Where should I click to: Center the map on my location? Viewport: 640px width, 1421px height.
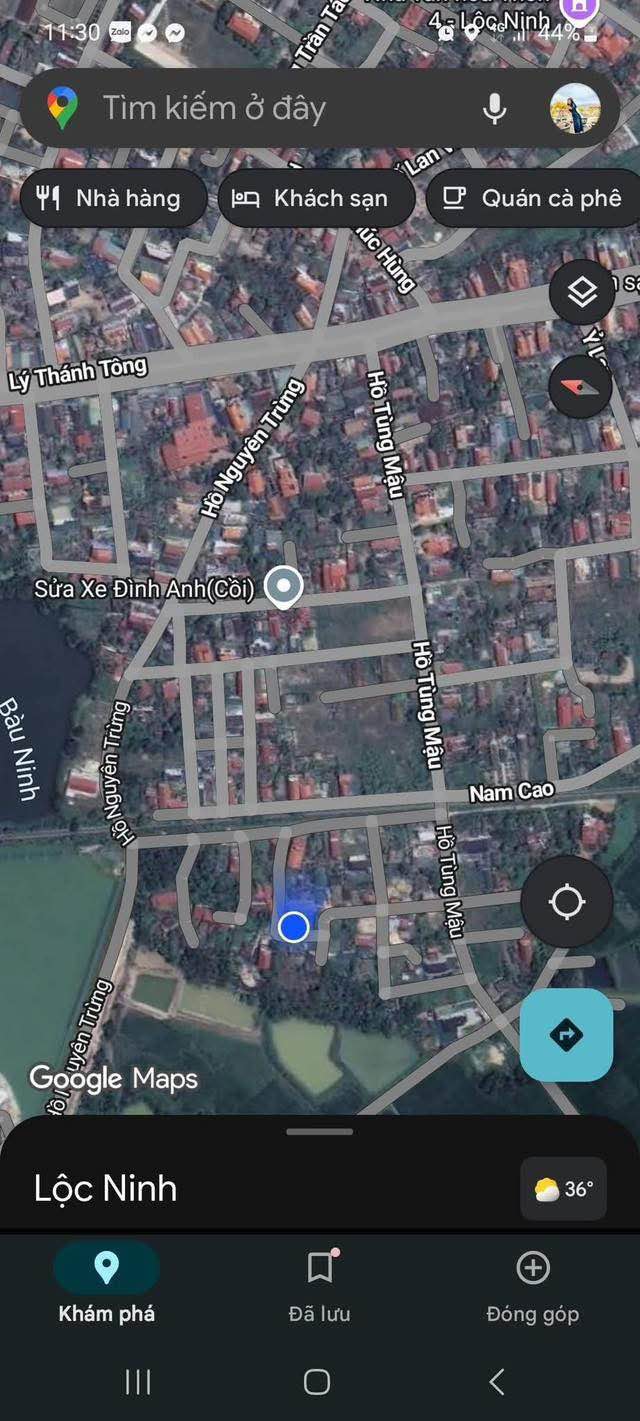(x=567, y=902)
